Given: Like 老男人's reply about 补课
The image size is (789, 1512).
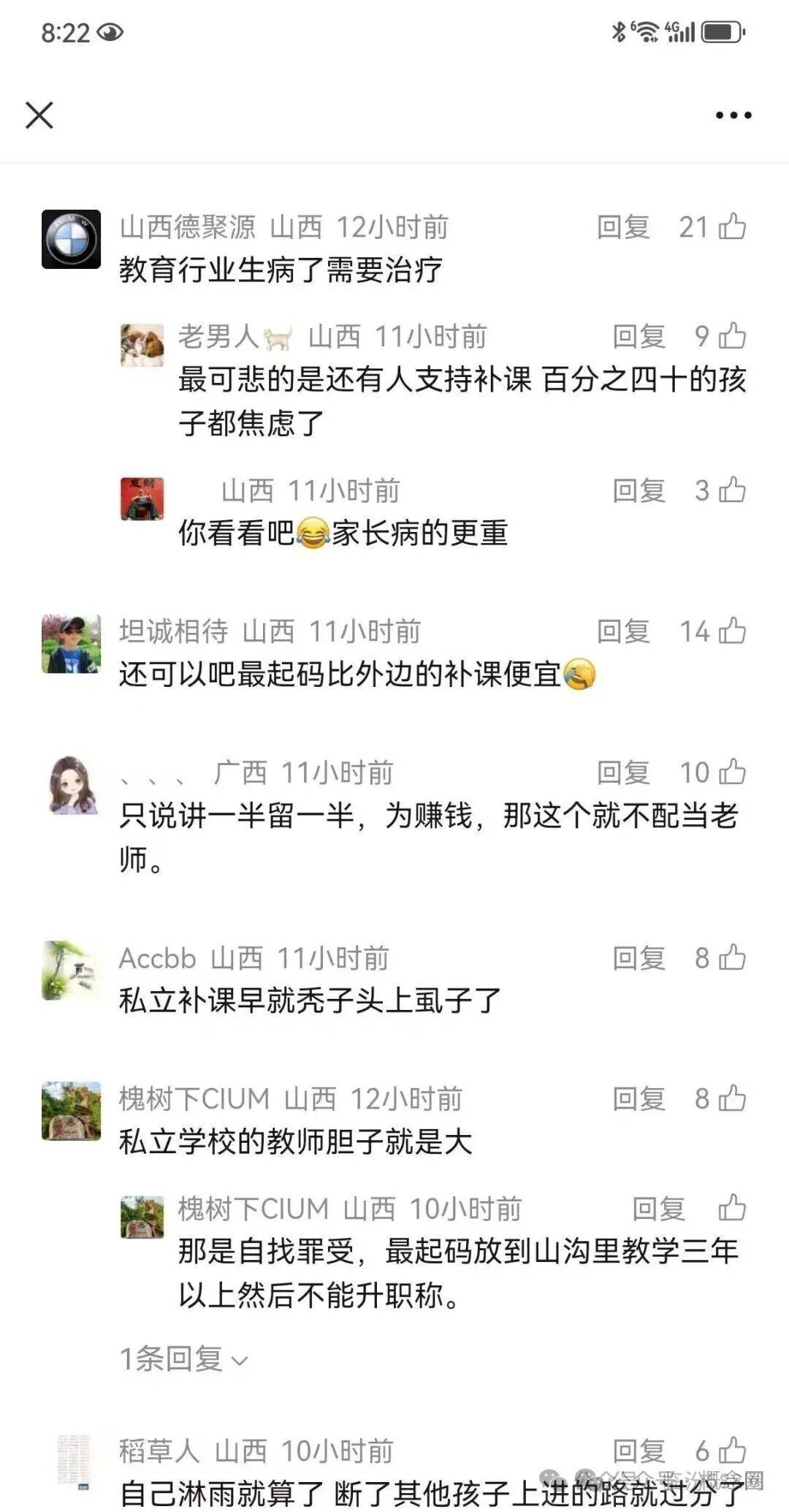Looking at the screenshot, I should click(x=732, y=336).
